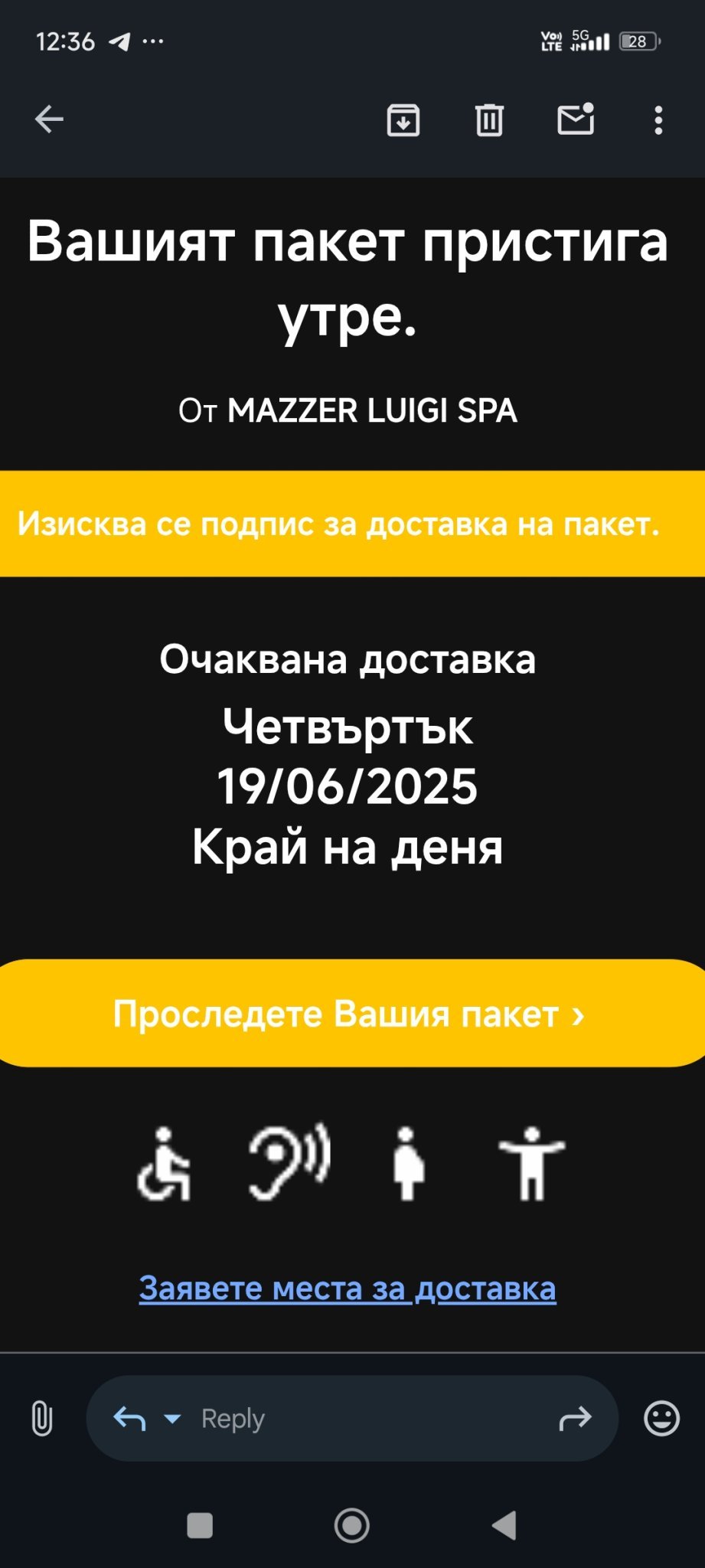Image resolution: width=705 pixels, height=1568 pixels.
Task: Mark the email as unread
Action: [576, 119]
